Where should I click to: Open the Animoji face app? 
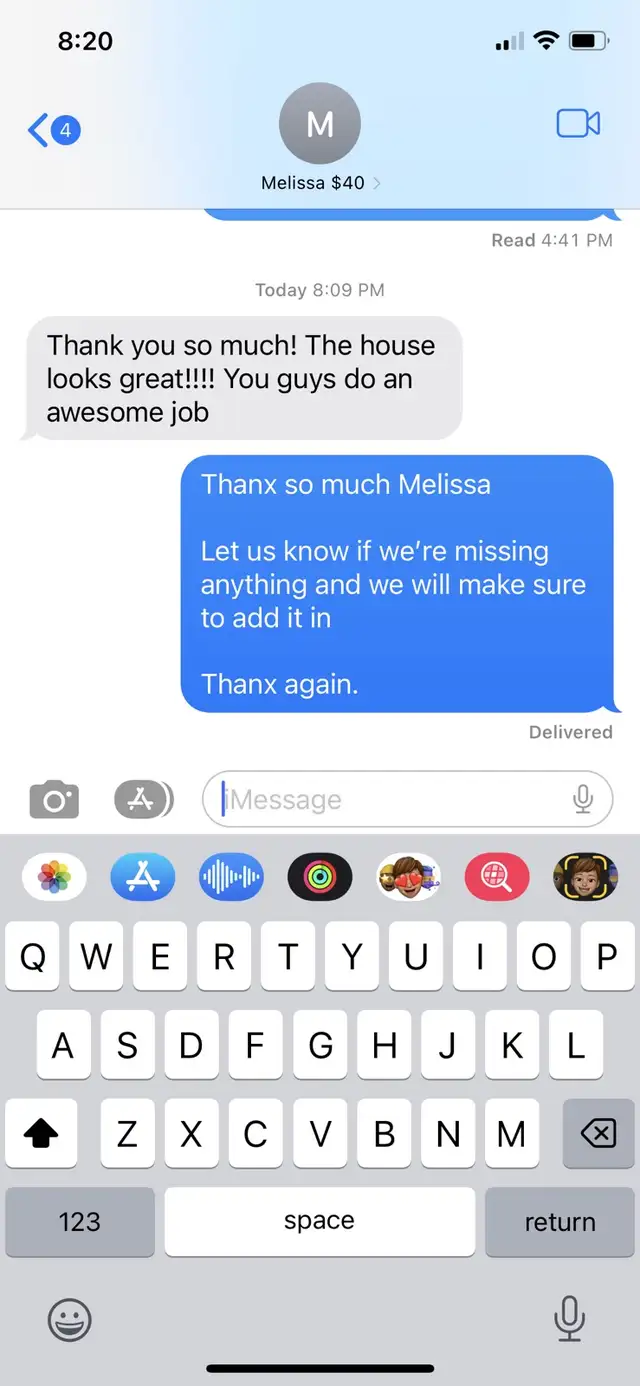coord(585,878)
